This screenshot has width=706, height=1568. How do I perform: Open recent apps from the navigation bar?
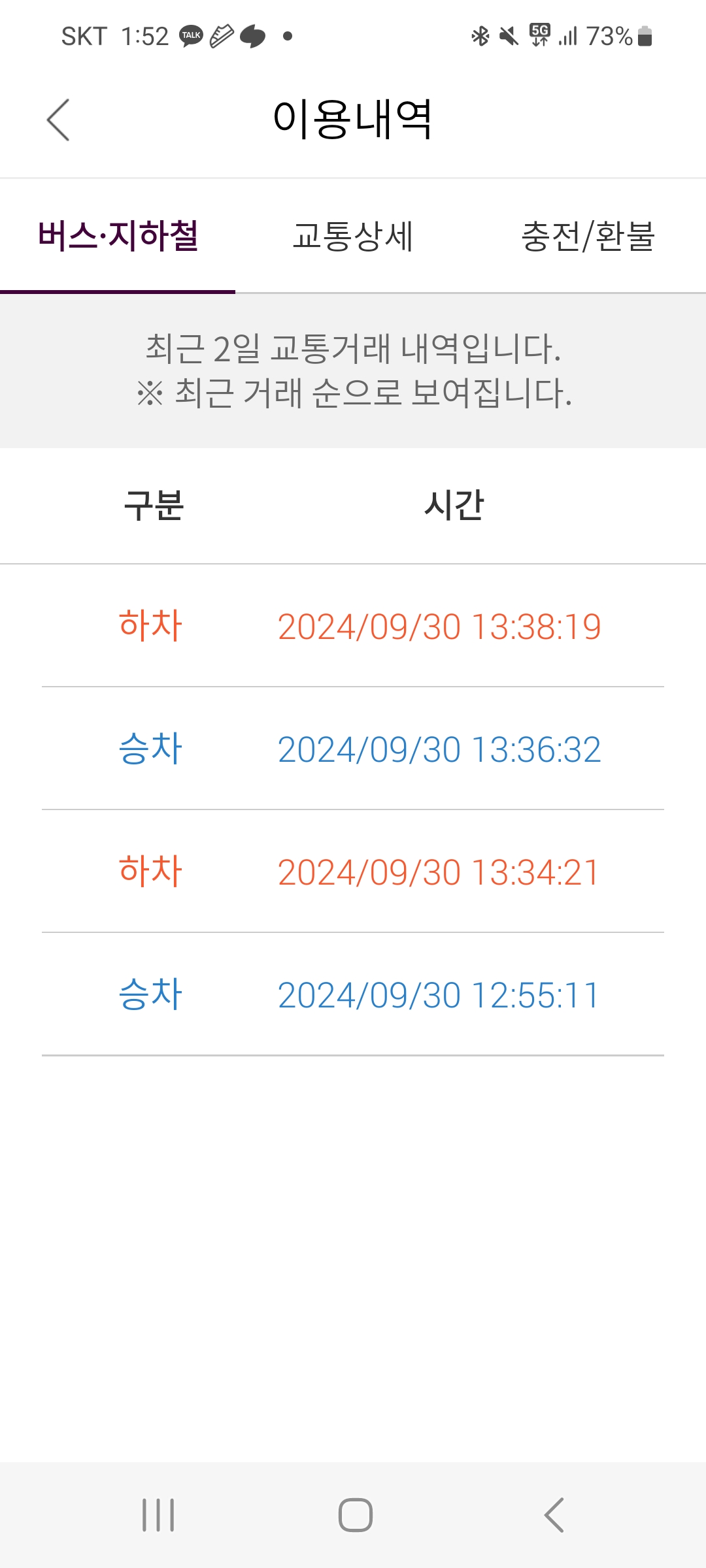pos(158,1514)
